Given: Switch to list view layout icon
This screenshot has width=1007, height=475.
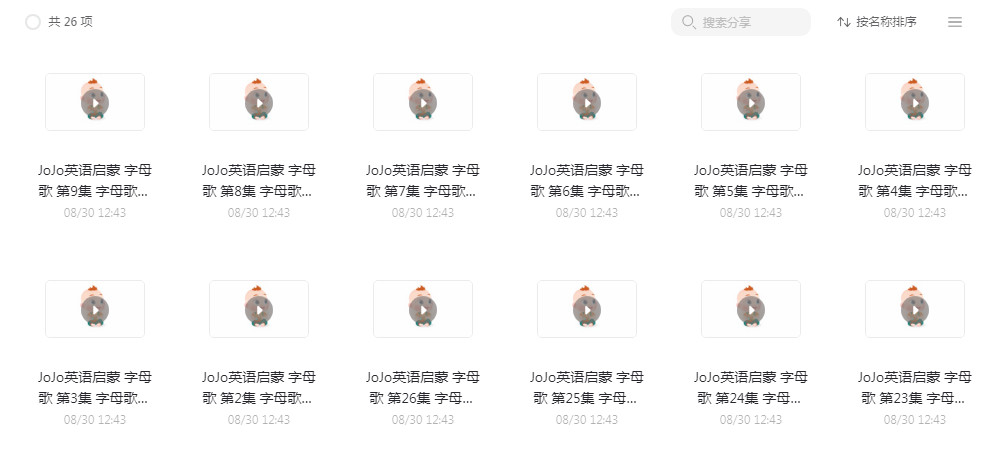Looking at the screenshot, I should (x=955, y=22).
